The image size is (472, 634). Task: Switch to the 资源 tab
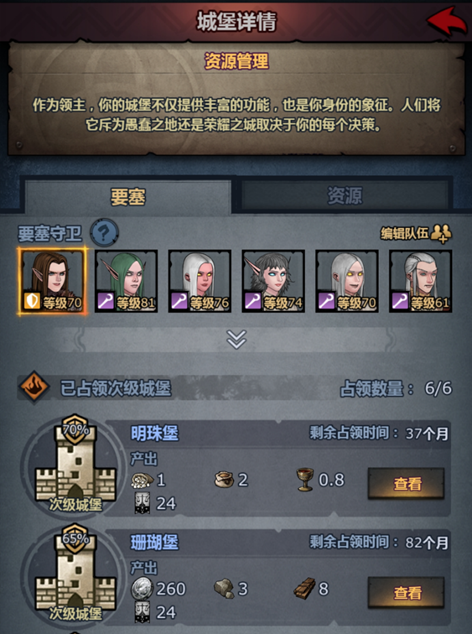click(345, 195)
